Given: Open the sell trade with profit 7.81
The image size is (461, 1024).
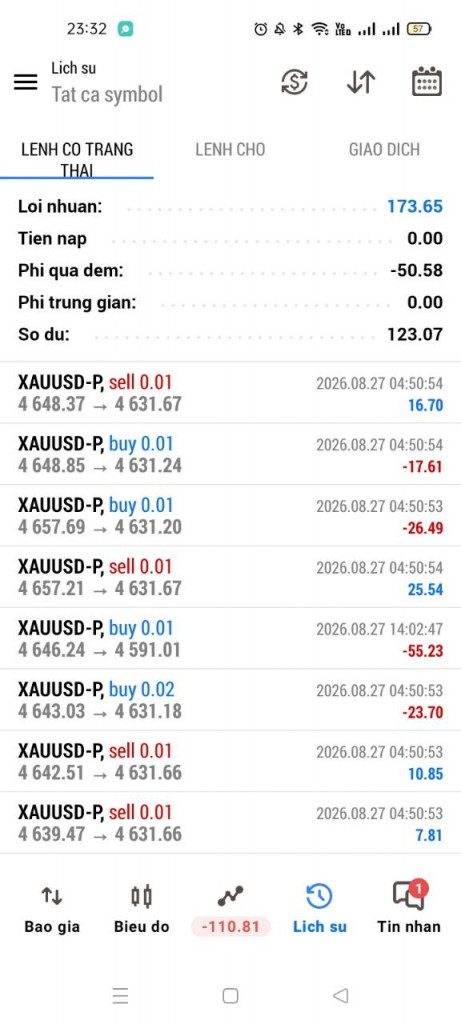Looking at the screenshot, I should (230, 822).
